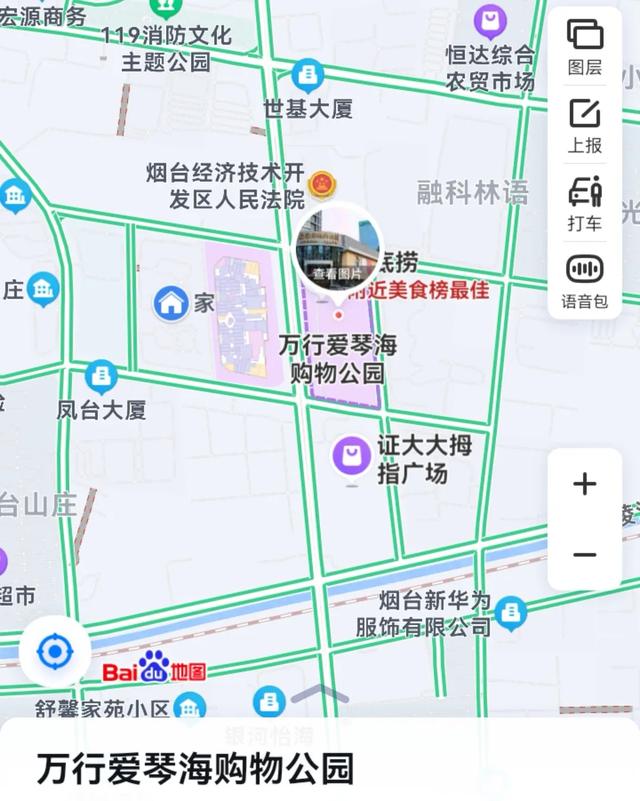The height and width of the screenshot is (801, 640).
Task: Select 打车 to hail a ride
Action: (585, 202)
